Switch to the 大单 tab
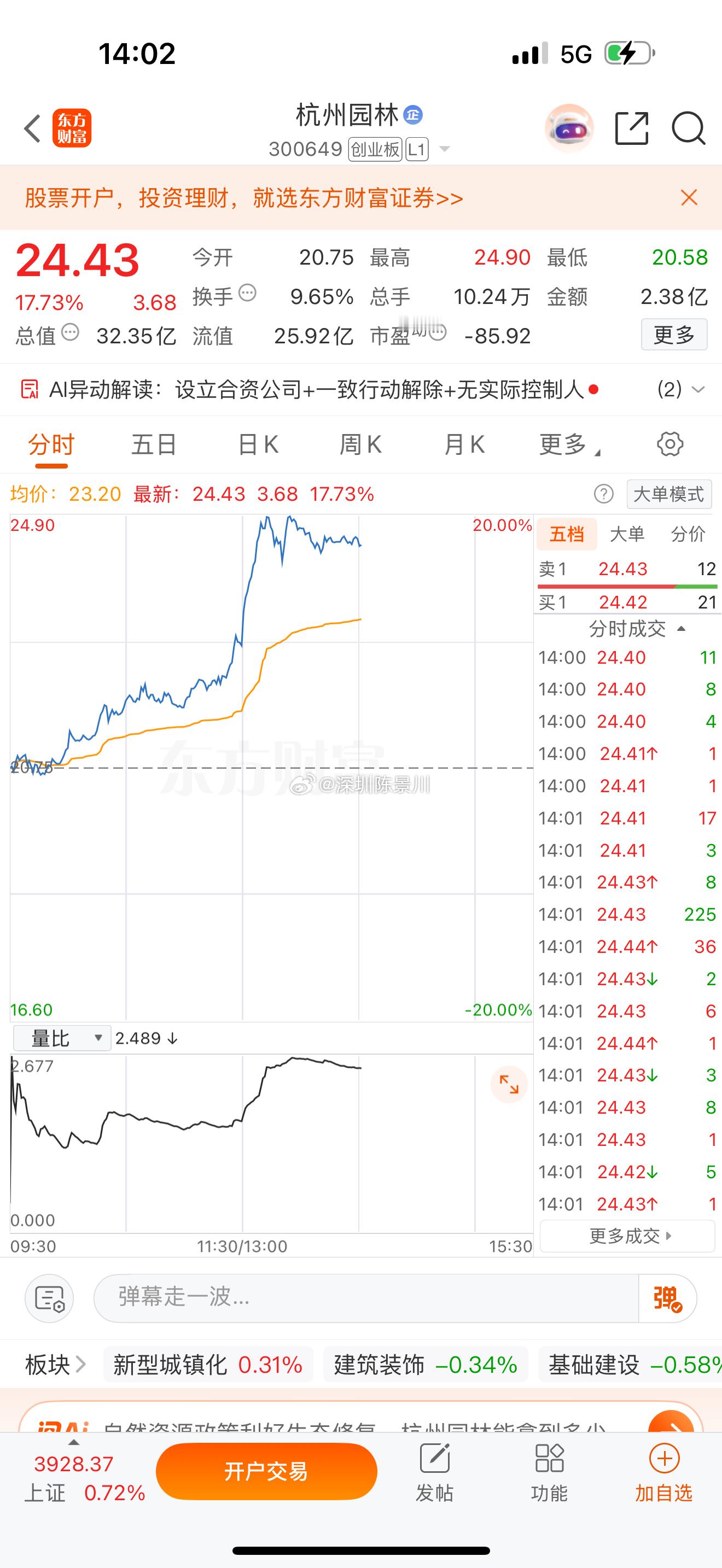This screenshot has width=722, height=1568. click(x=627, y=534)
